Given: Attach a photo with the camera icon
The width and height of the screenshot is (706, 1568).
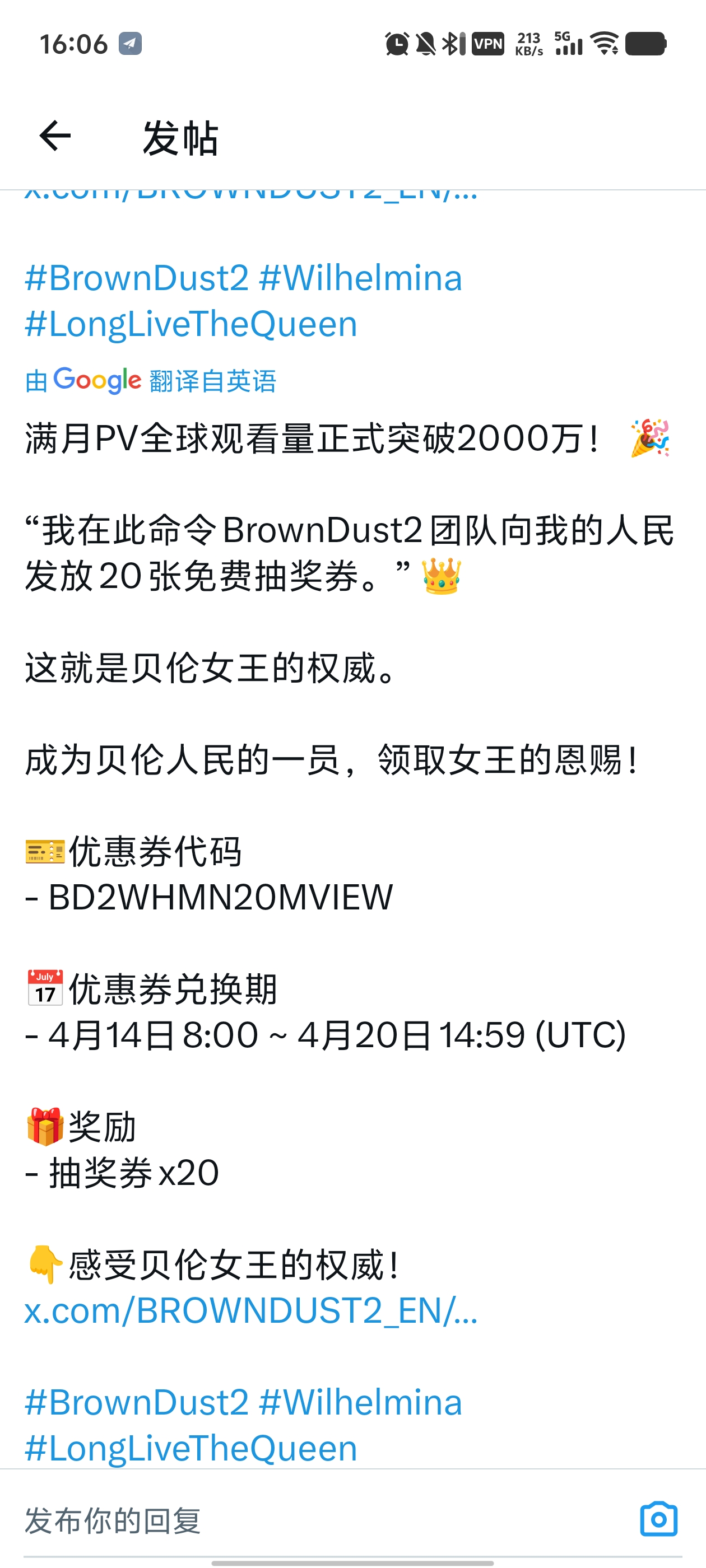Looking at the screenshot, I should (658, 1519).
